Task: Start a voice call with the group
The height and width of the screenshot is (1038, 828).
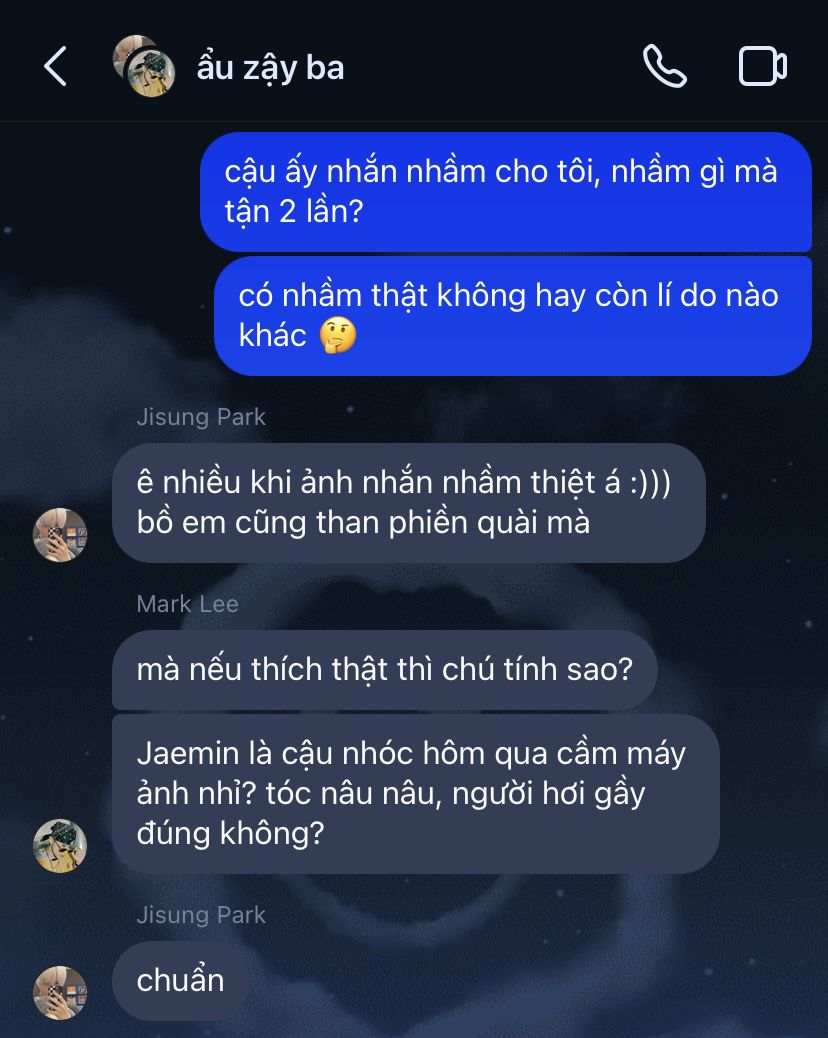Action: pyautogui.click(x=664, y=67)
